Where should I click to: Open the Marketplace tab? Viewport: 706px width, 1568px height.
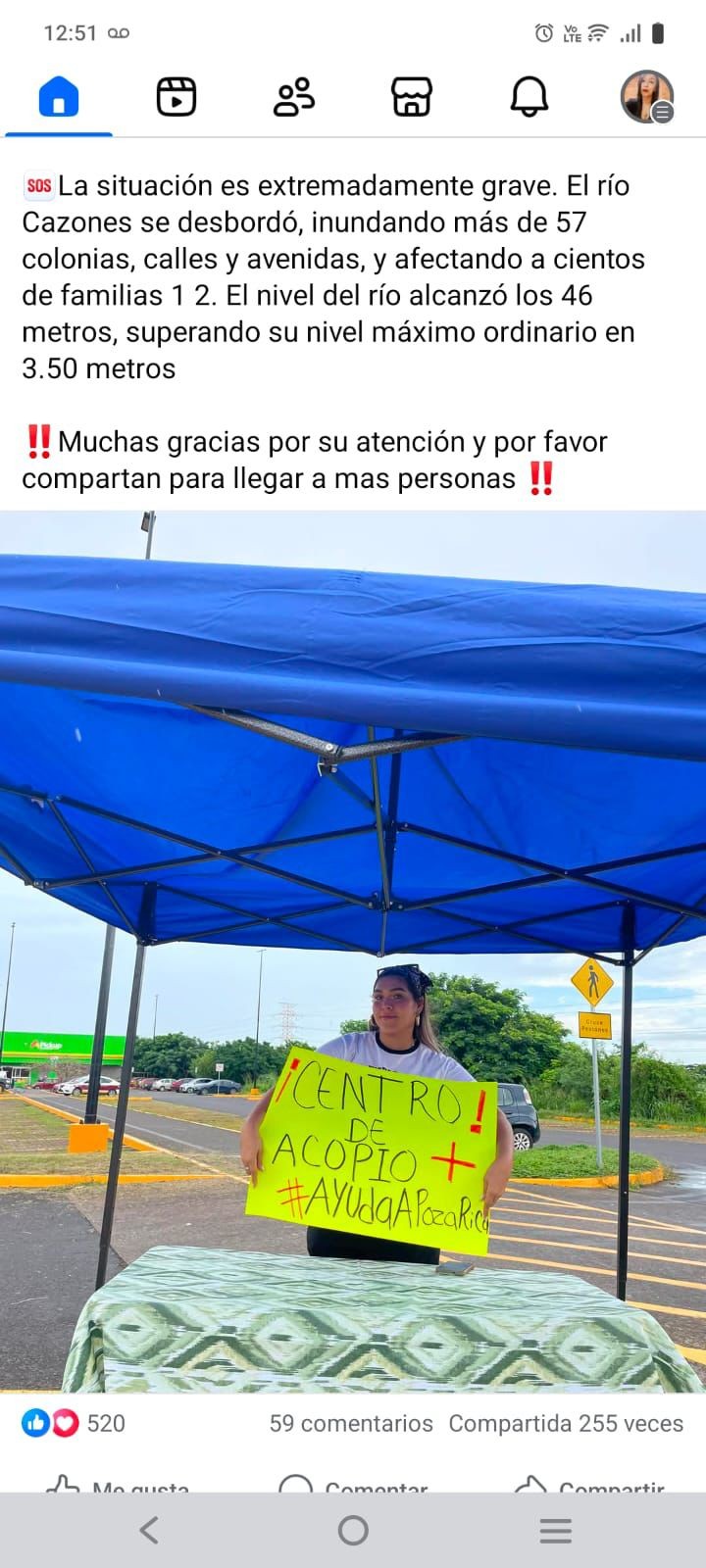tap(412, 98)
